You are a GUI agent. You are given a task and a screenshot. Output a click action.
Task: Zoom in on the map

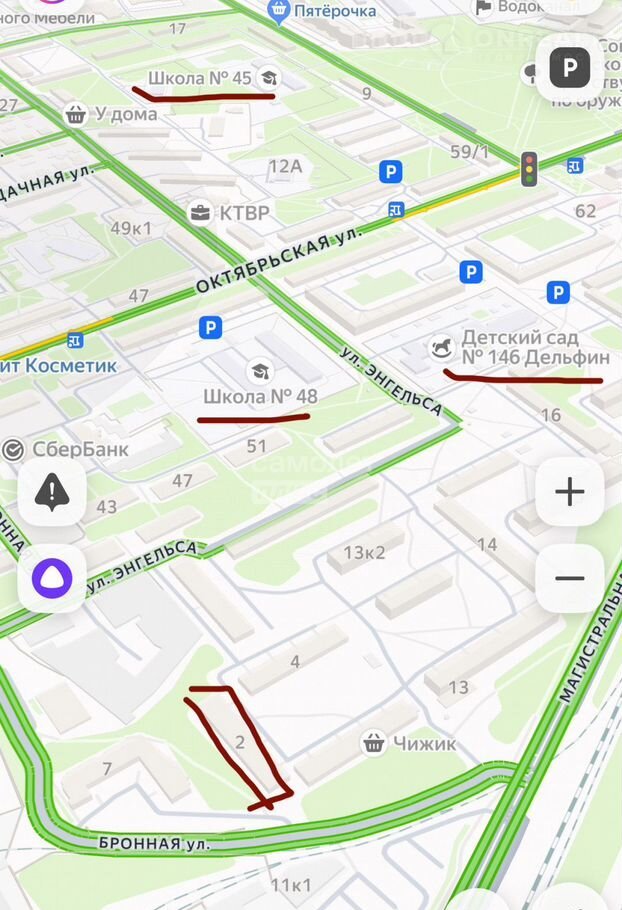pos(569,492)
